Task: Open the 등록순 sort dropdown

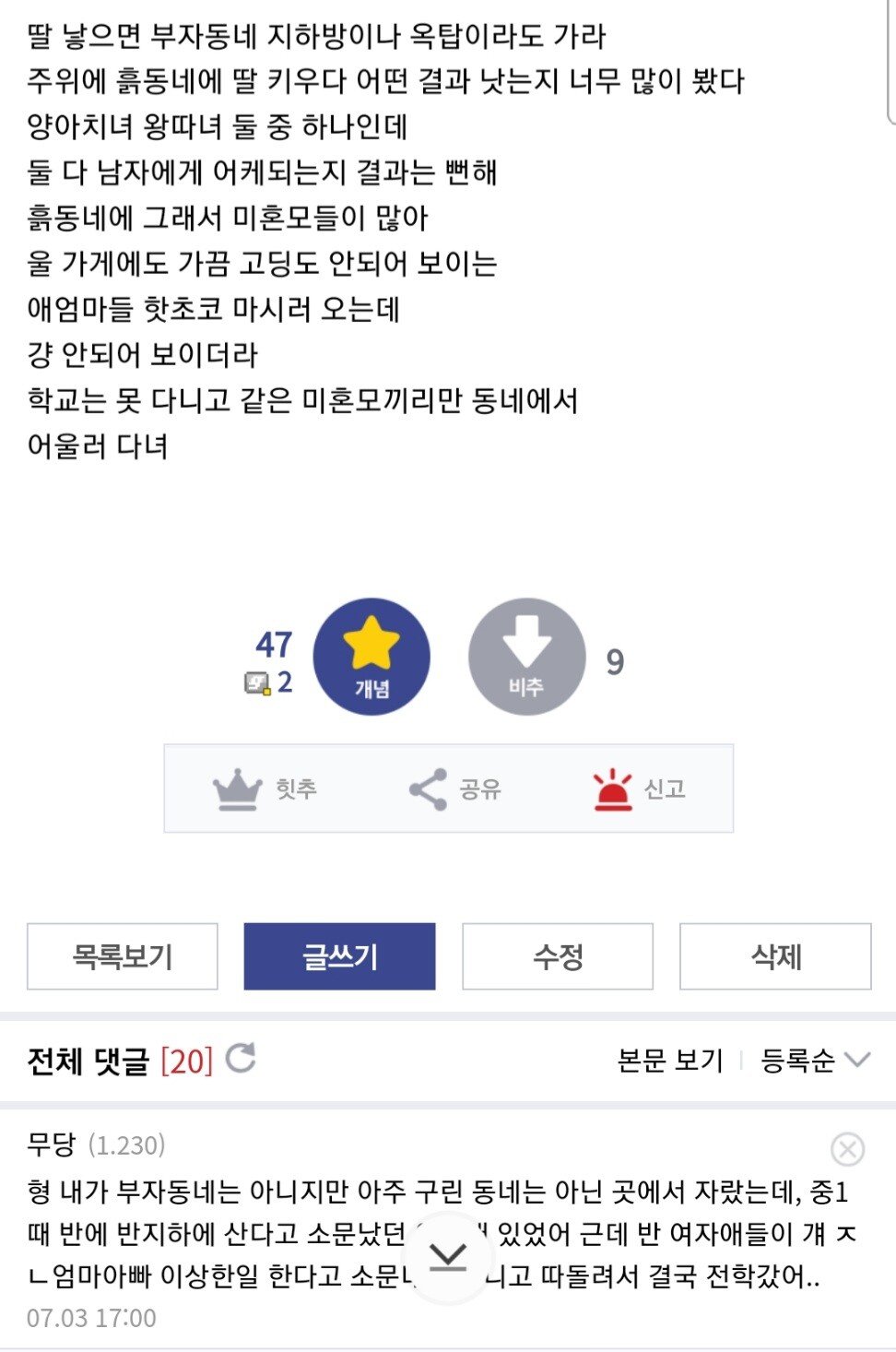Action: click(815, 1061)
